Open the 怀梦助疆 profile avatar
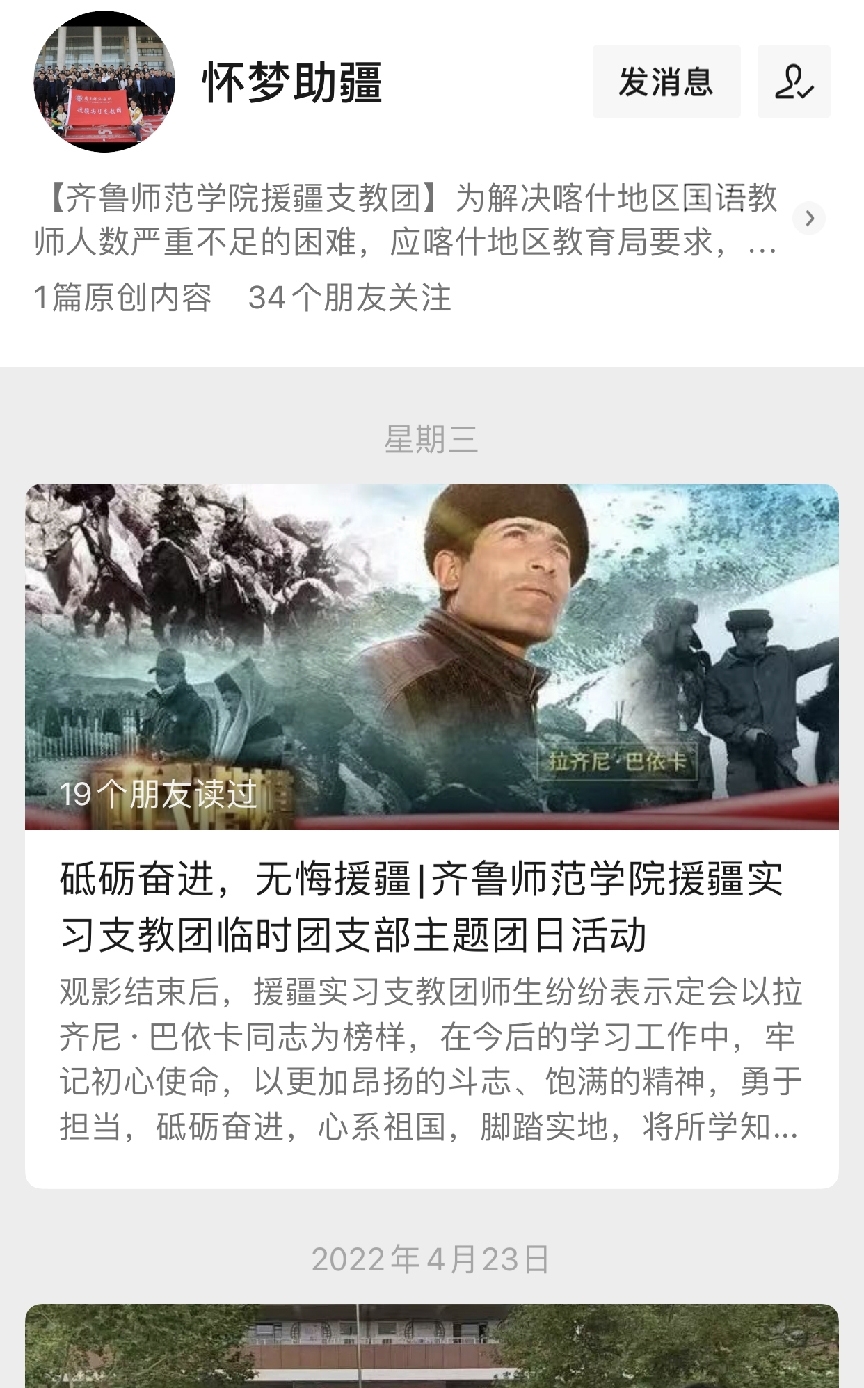The height and width of the screenshot is (1388, 864). click(104, 82)
